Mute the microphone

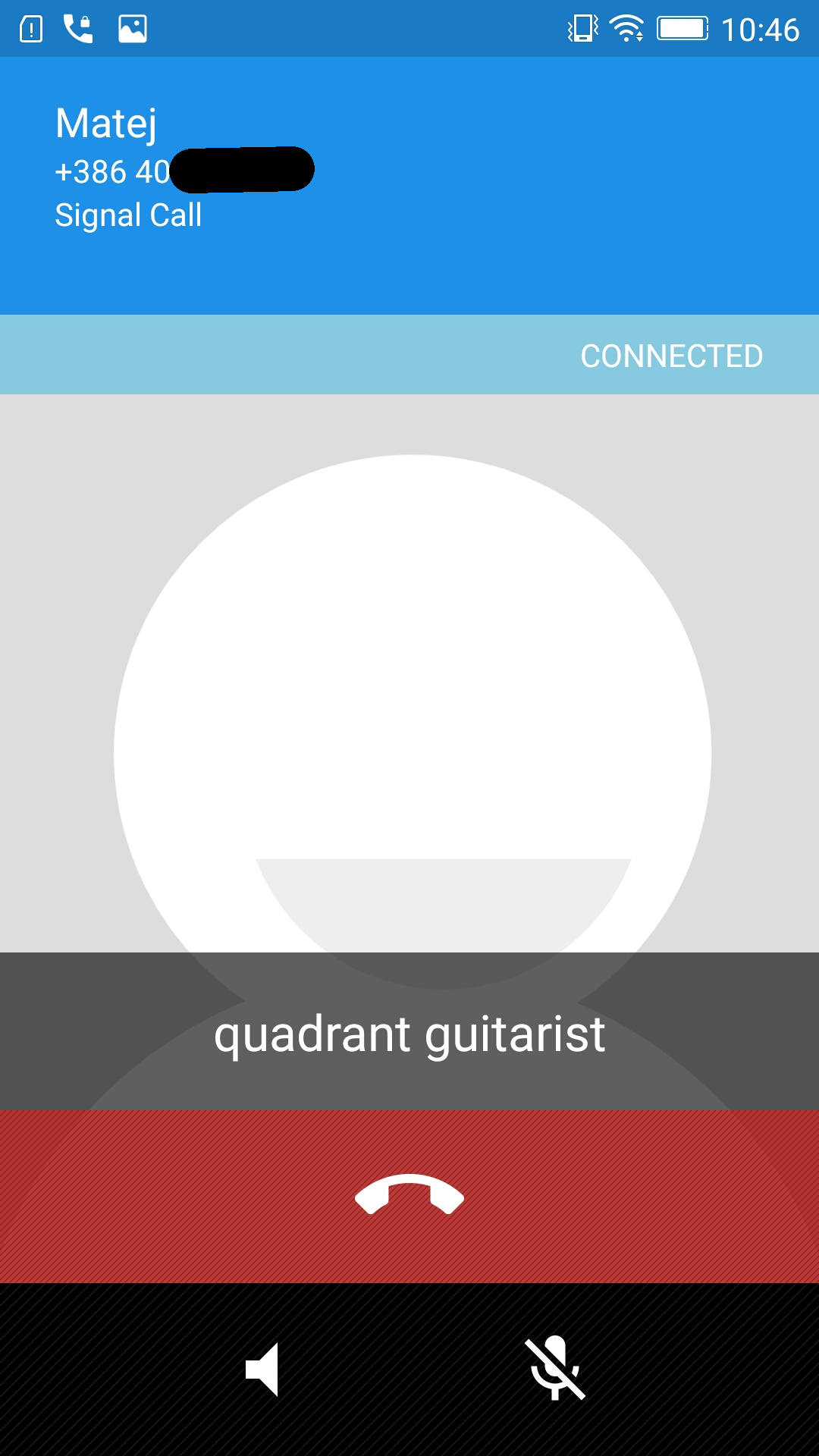pyautogui.click(x=556, y=1368)
